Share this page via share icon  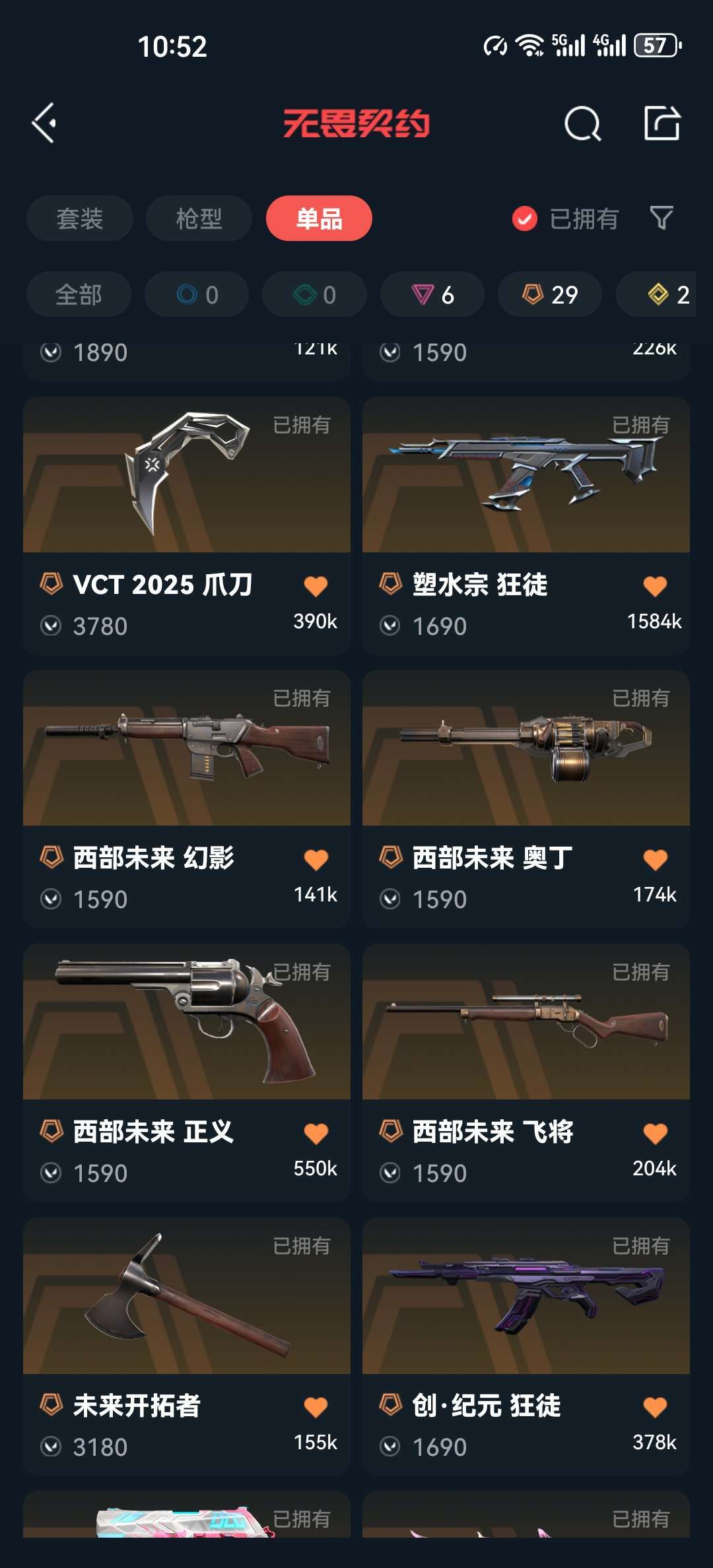662,123
